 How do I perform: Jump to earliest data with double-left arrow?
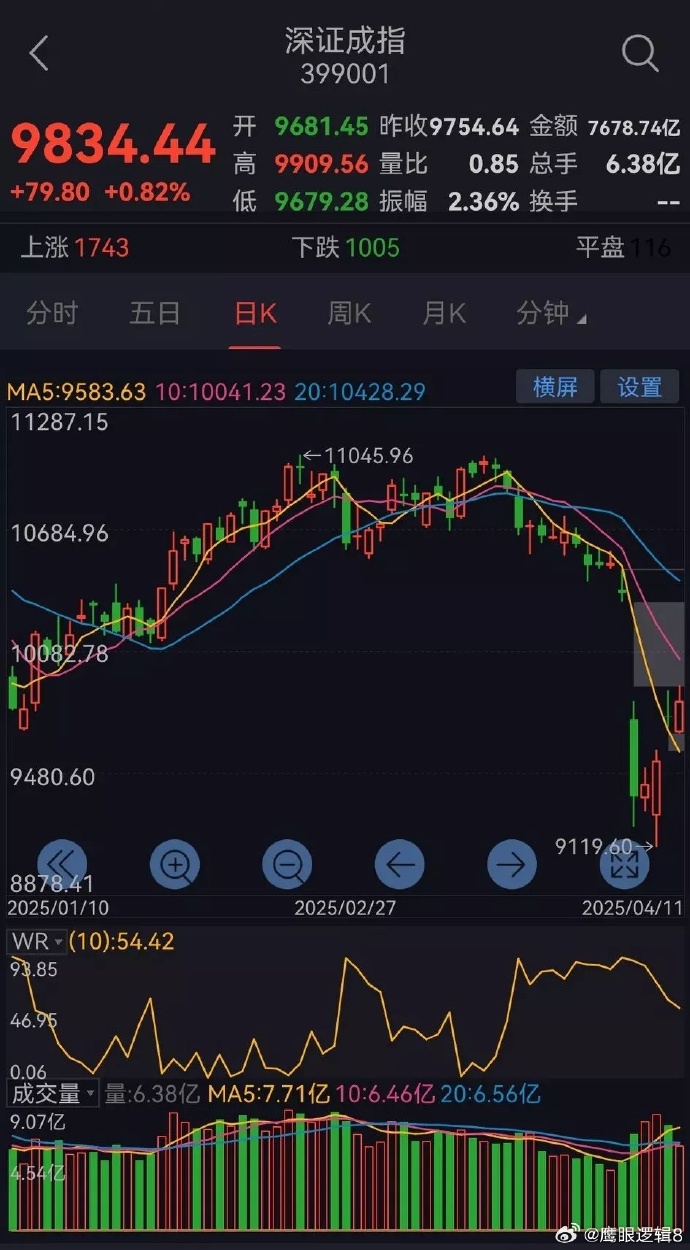pos(62,864)
